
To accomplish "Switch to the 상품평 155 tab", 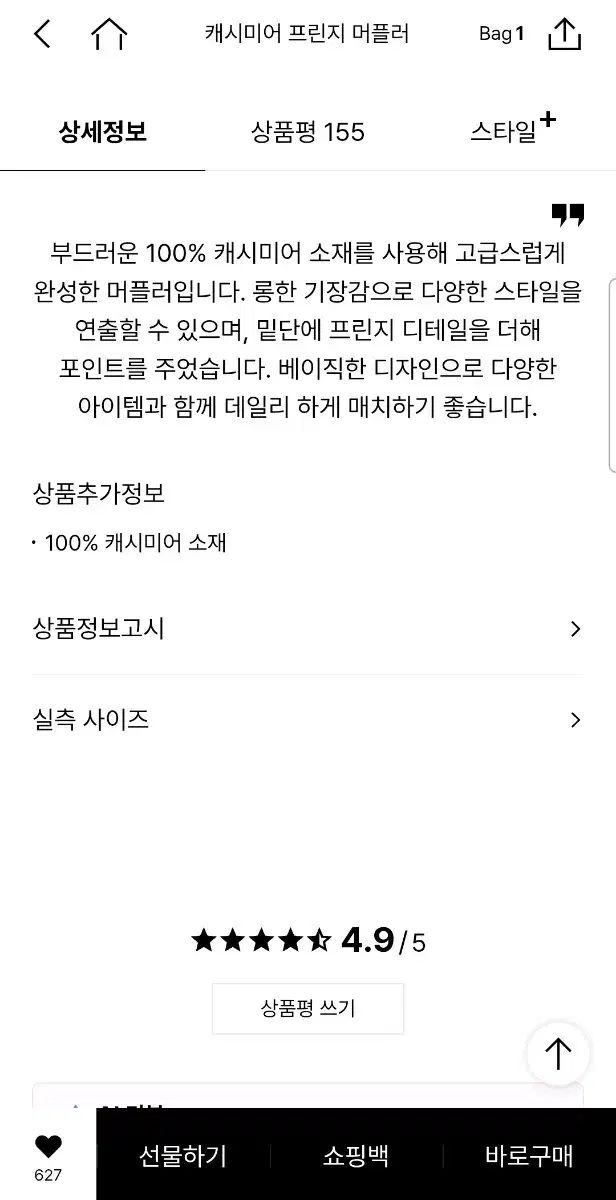I will click(308, 132).
